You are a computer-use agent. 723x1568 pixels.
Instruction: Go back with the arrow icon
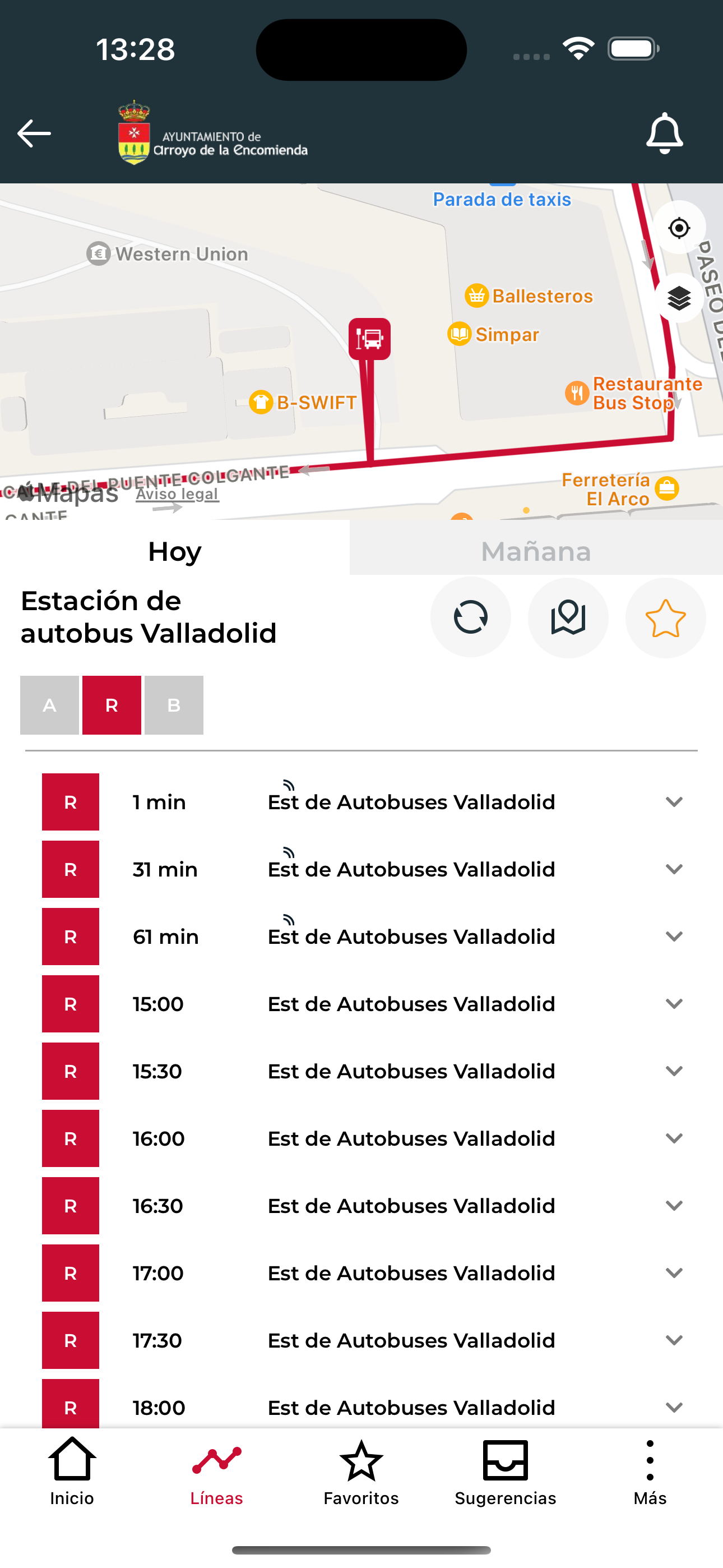click(34, 133)
